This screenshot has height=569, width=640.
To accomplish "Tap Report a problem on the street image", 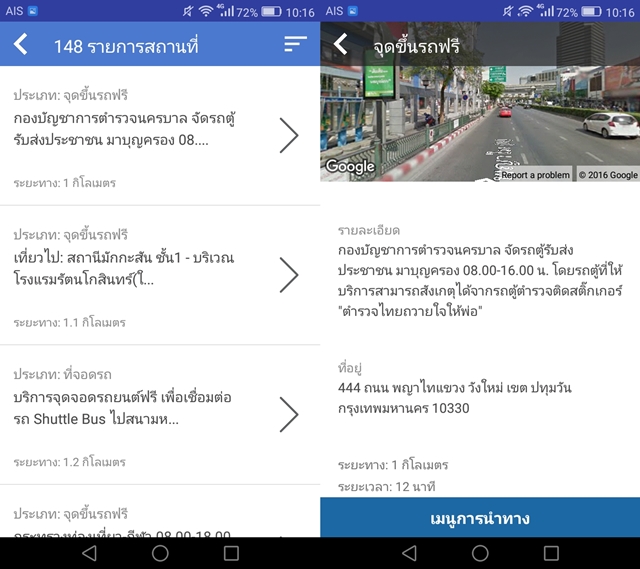I will (535, 175).
